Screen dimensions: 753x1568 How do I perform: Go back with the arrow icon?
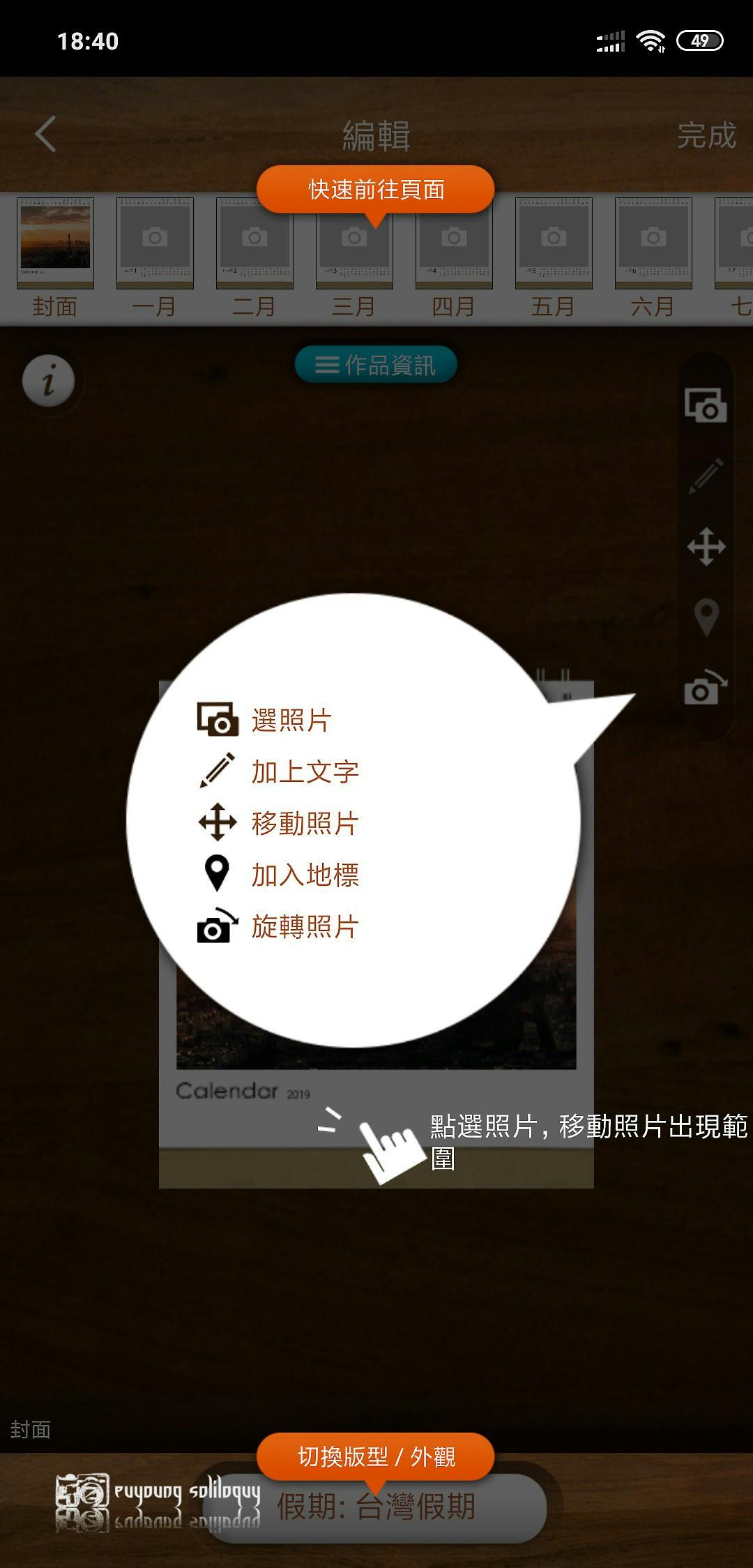coord(45,134)
